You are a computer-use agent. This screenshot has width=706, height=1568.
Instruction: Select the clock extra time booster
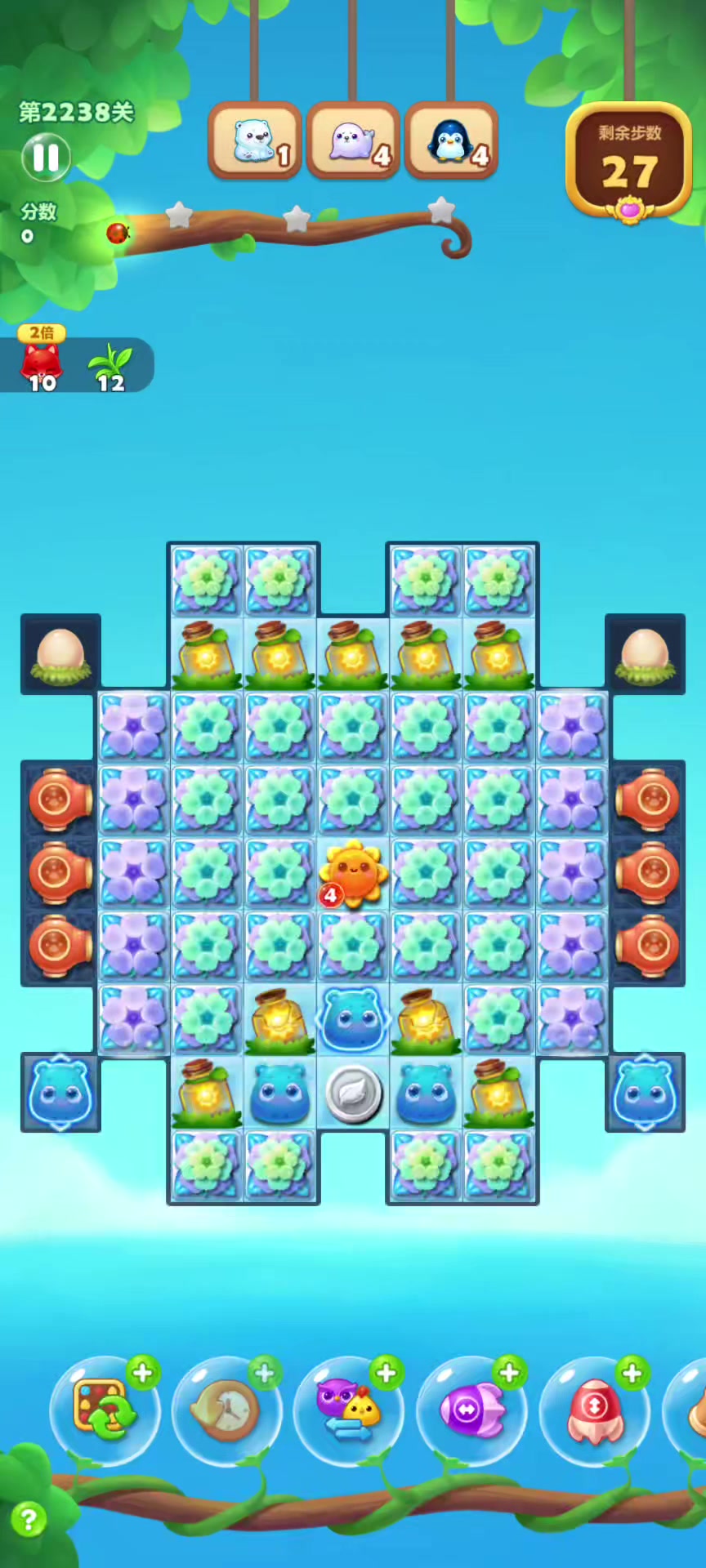[x=226, y=1410]
